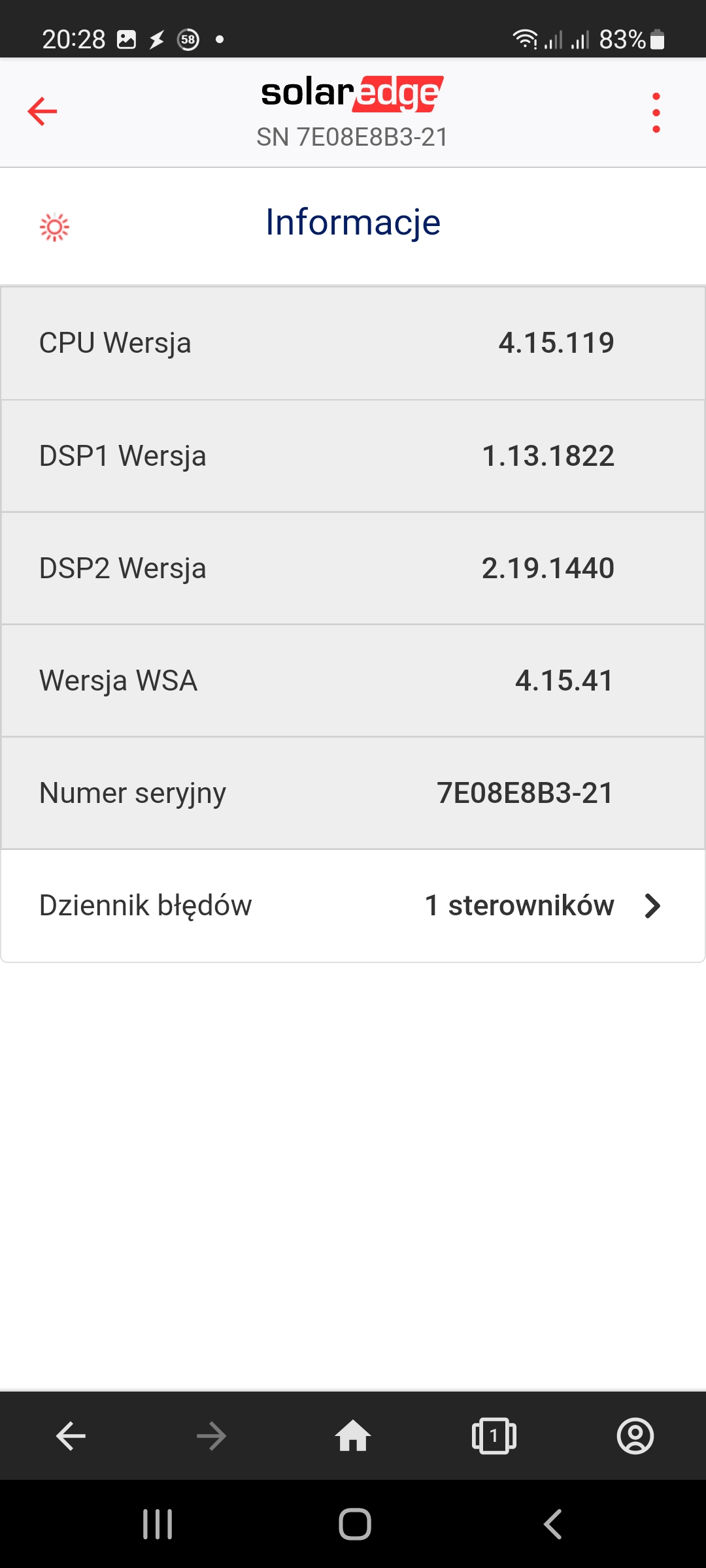This screenshot has height=1568, width=706.
Task: Click the SolarEdge logo at the top
Action: coord(352,93)
